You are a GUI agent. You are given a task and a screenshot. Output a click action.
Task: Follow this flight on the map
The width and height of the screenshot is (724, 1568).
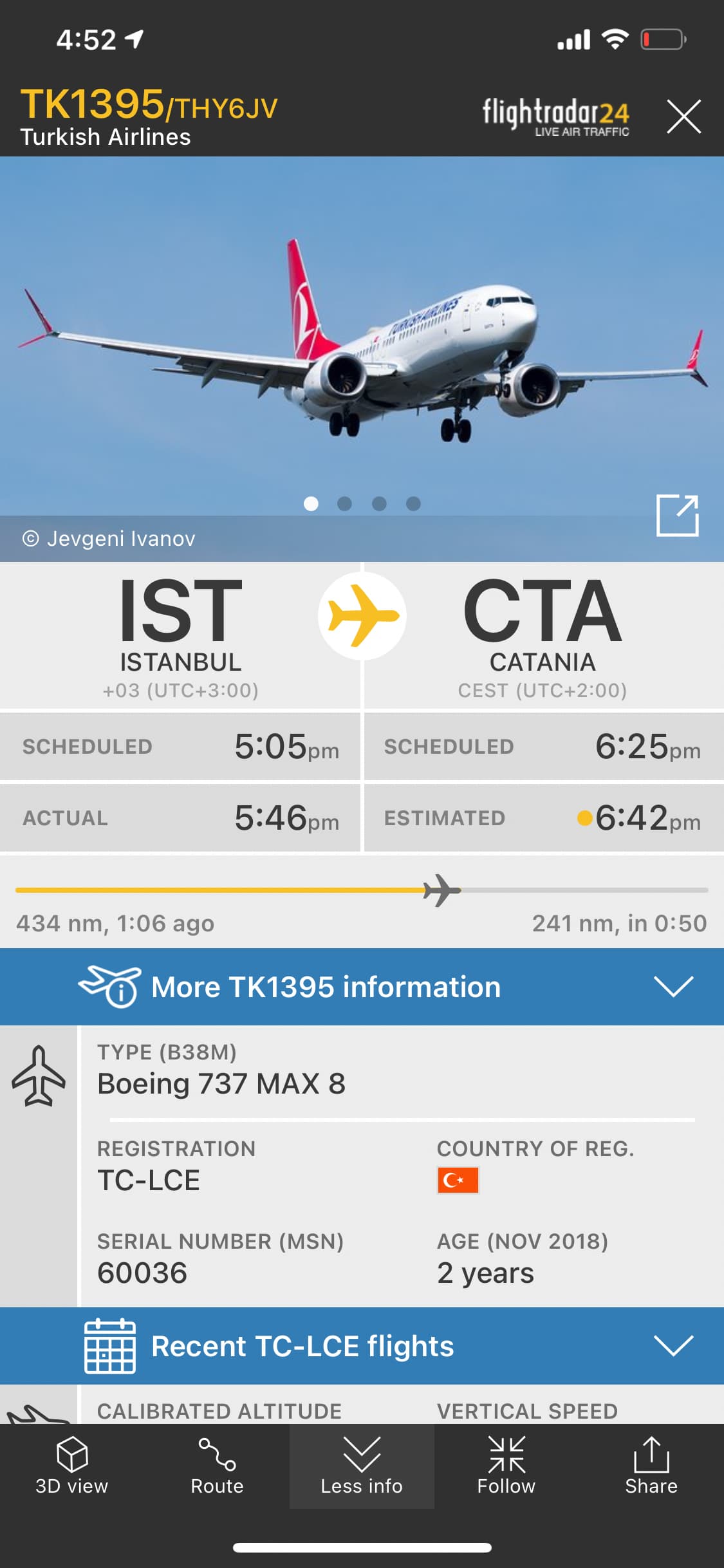point(506,1466)
